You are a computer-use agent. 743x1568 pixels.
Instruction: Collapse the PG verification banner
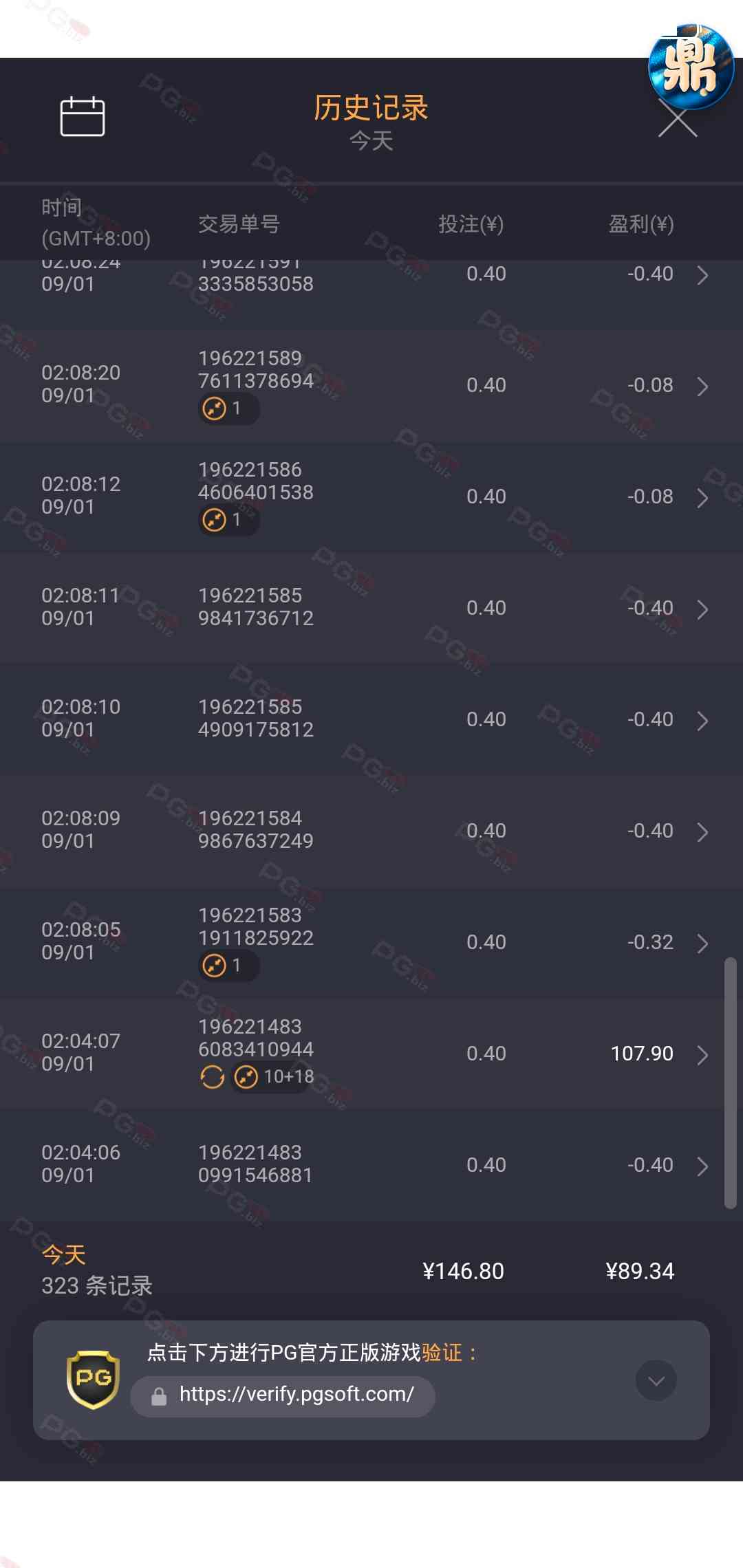pyautogui.click(x=656, y=1380)
